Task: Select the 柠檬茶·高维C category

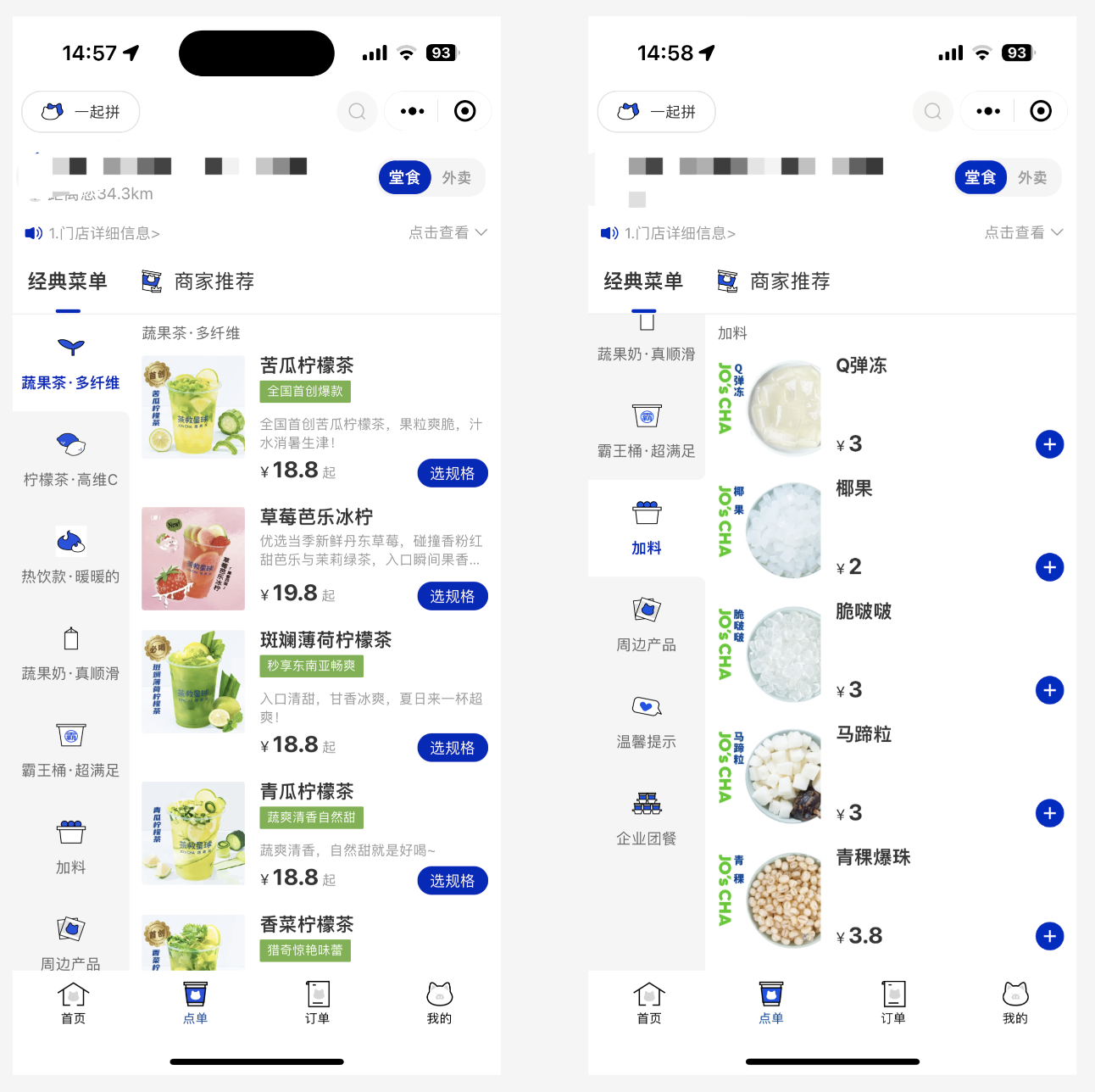Action: coord(70,460)
